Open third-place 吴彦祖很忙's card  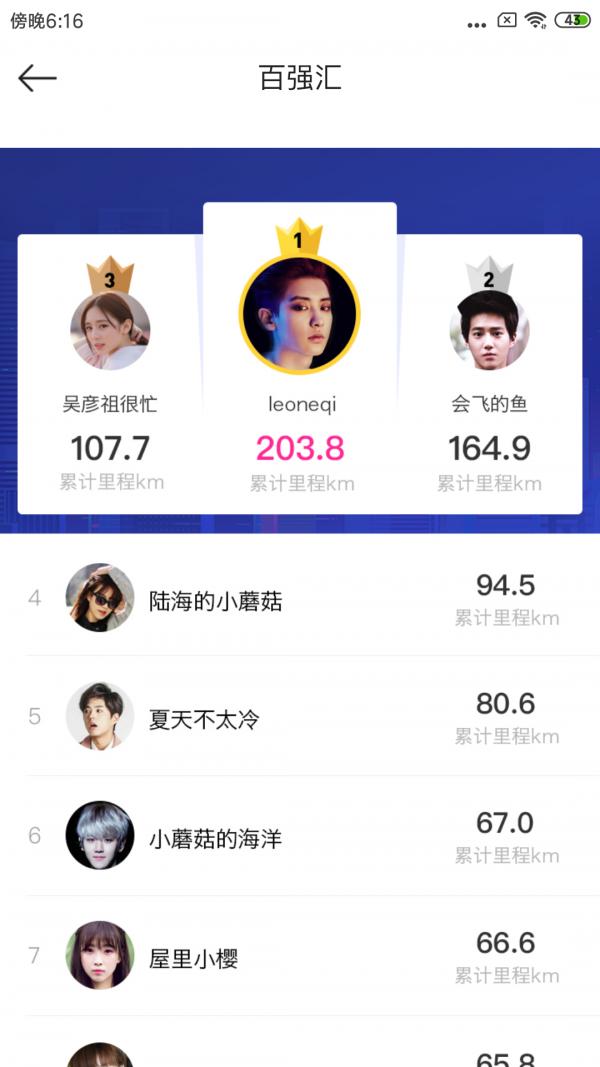tap(110, 375)
